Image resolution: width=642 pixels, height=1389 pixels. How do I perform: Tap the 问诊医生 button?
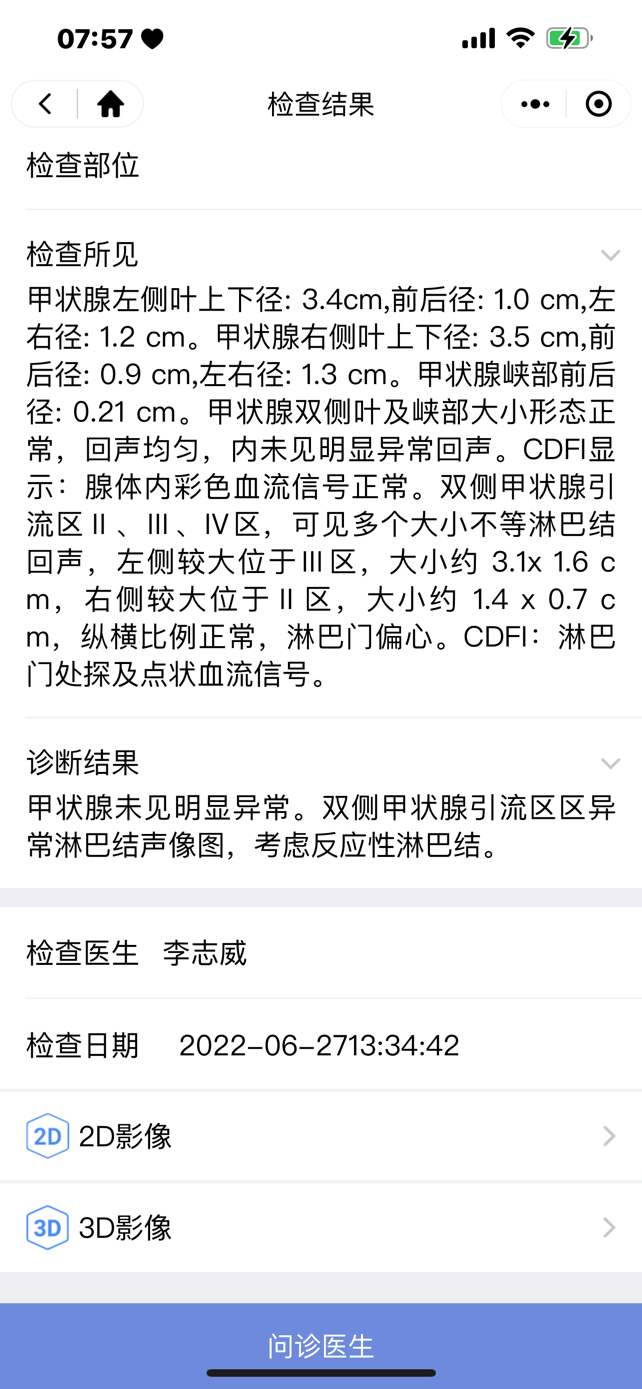(x=321, y=1345)
